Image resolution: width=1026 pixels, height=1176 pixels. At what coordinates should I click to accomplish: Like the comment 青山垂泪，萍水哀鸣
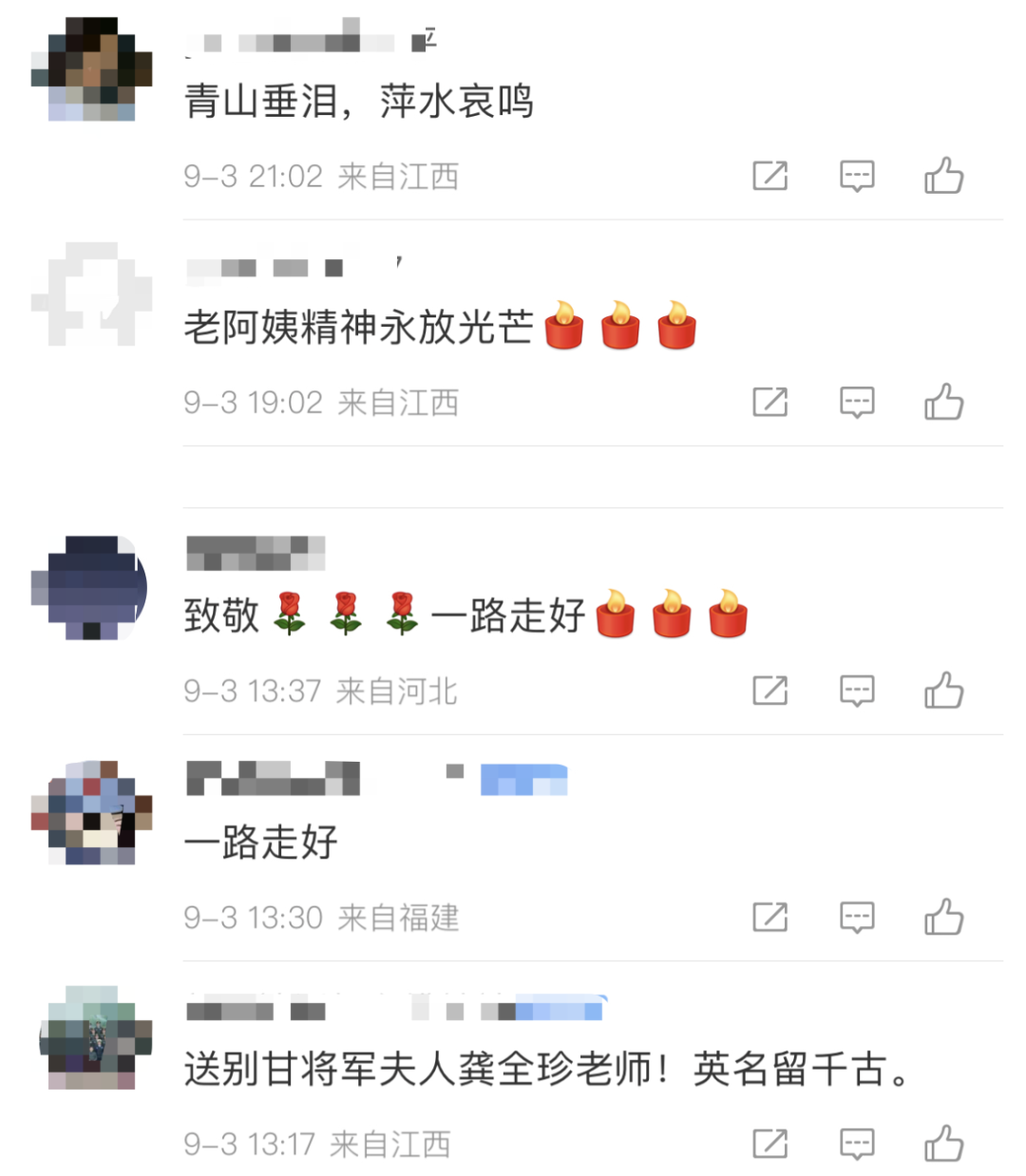coord(943,176)
